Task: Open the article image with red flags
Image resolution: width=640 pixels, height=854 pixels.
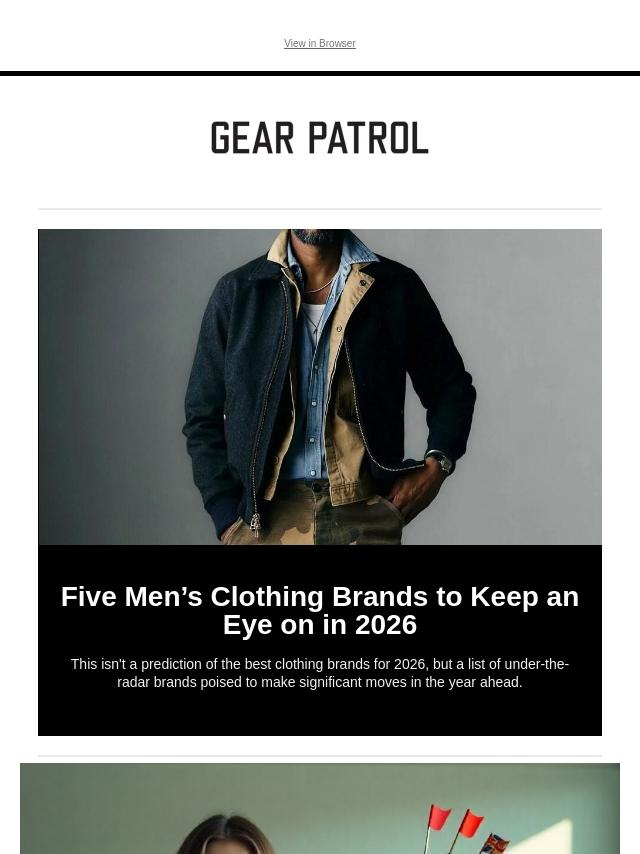Action: tap(320, 810)
